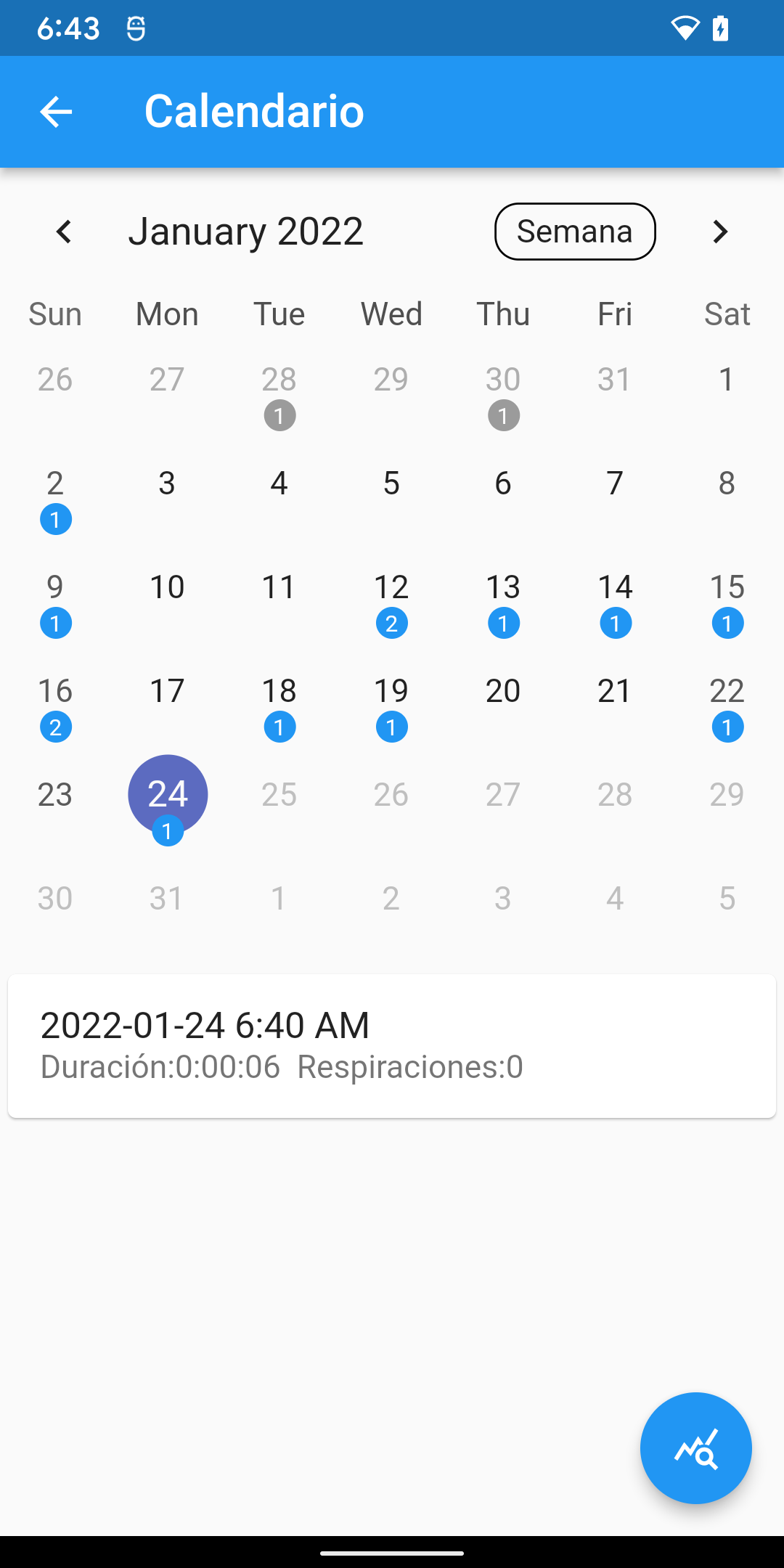Go back from Calendario screen

coord(56,112)
